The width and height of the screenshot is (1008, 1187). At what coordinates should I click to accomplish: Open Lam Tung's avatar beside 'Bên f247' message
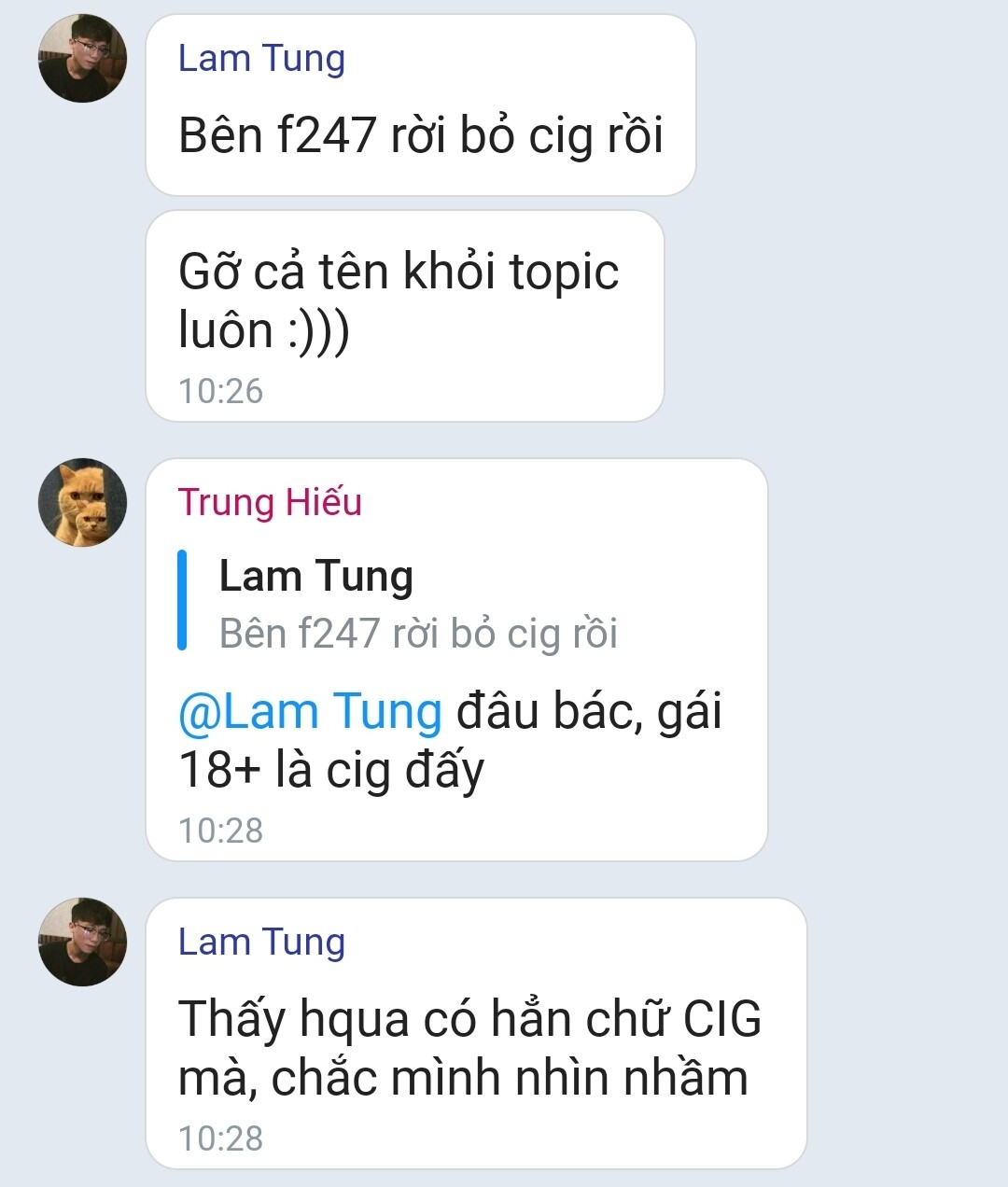[82, 59]
